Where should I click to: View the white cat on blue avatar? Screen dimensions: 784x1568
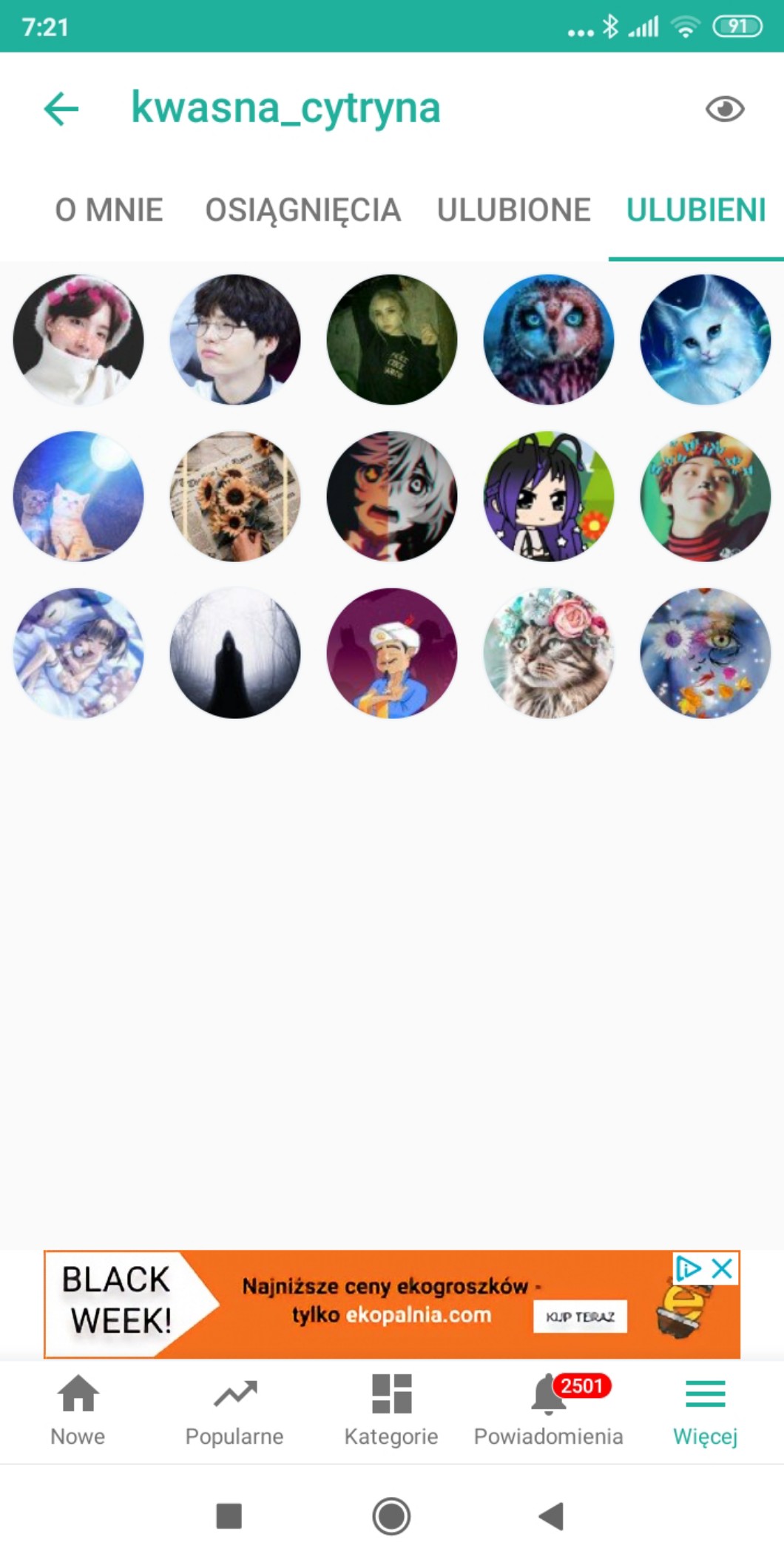(x=705, y=339)
